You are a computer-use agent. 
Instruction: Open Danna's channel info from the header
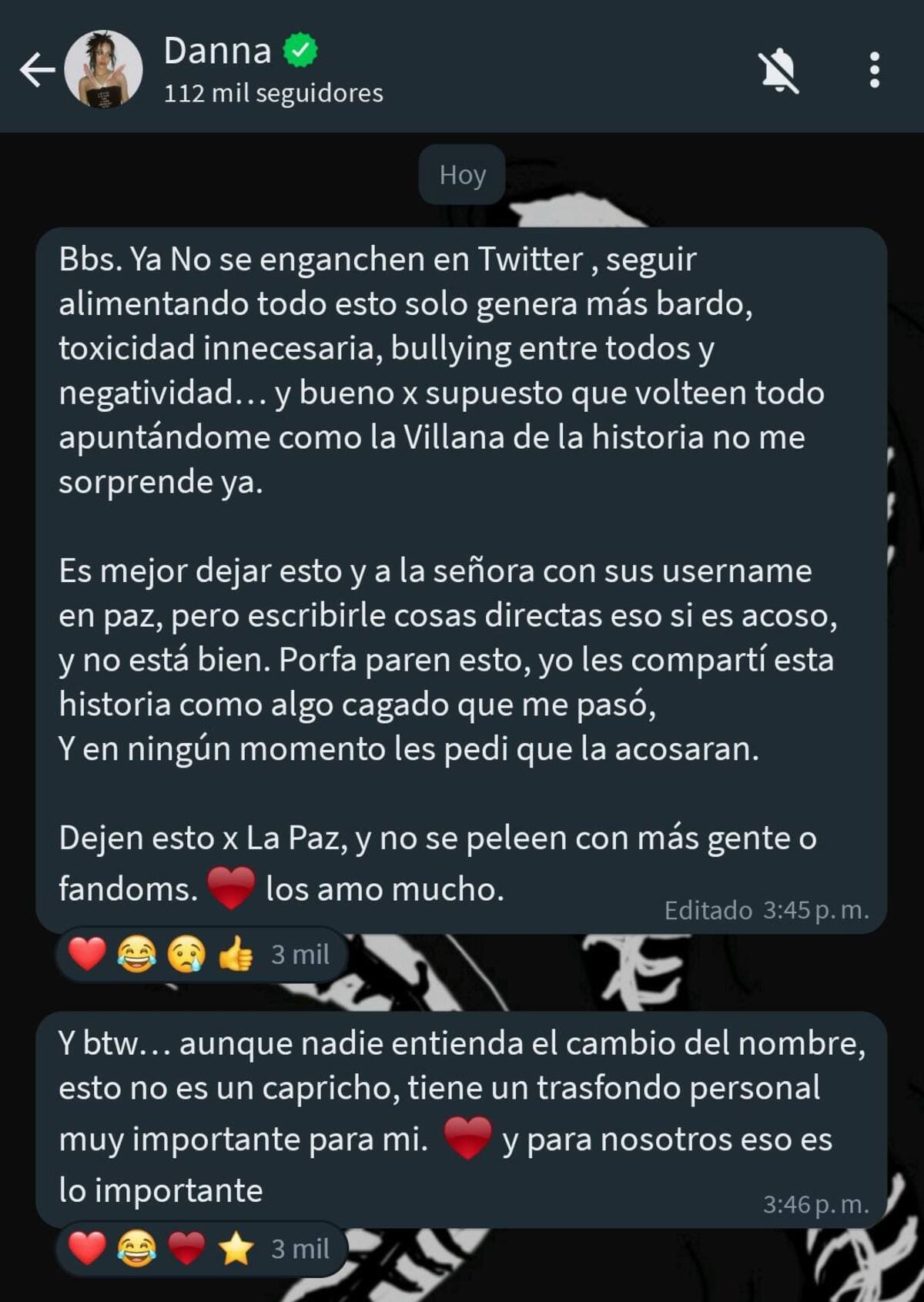click(x=273, y=69)
